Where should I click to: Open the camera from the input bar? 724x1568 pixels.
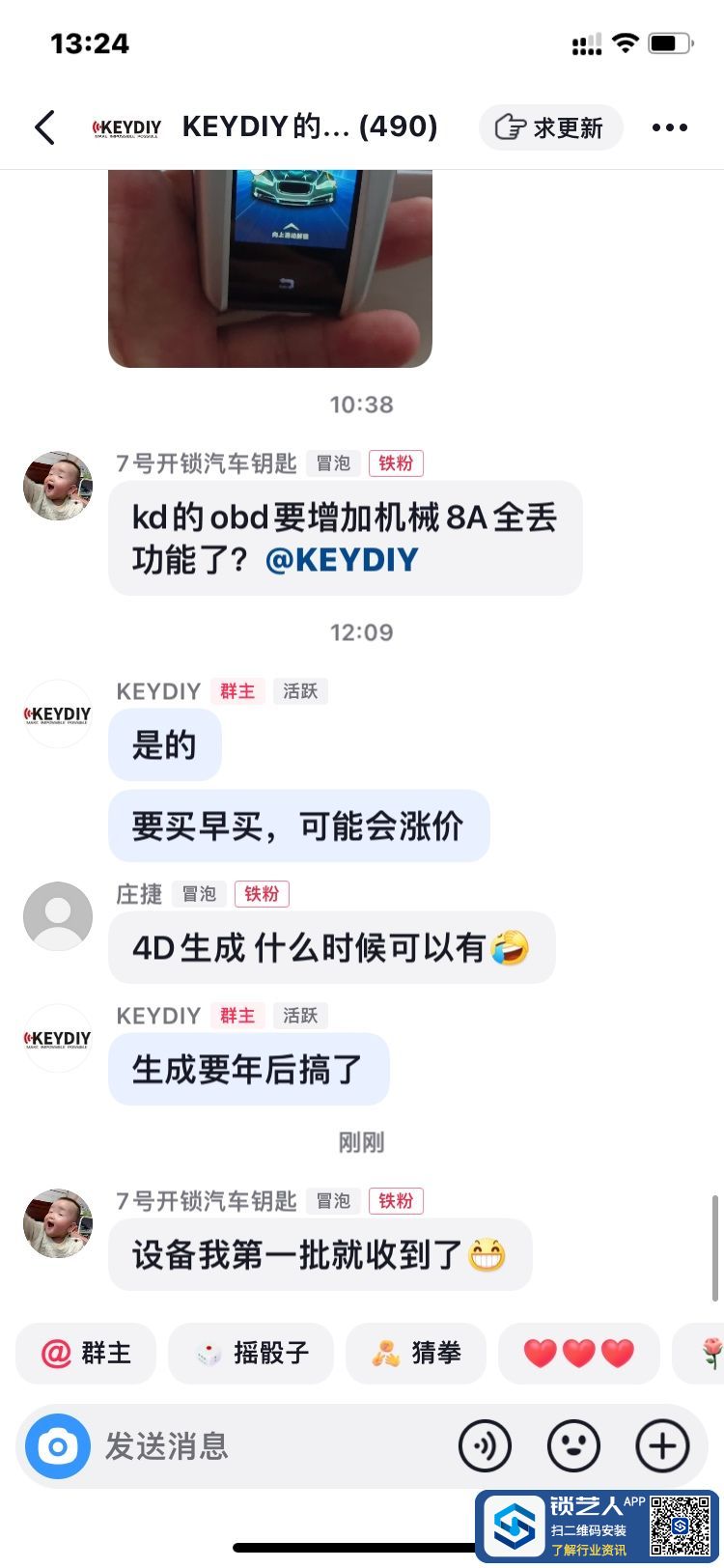(x=58, y=1446)
